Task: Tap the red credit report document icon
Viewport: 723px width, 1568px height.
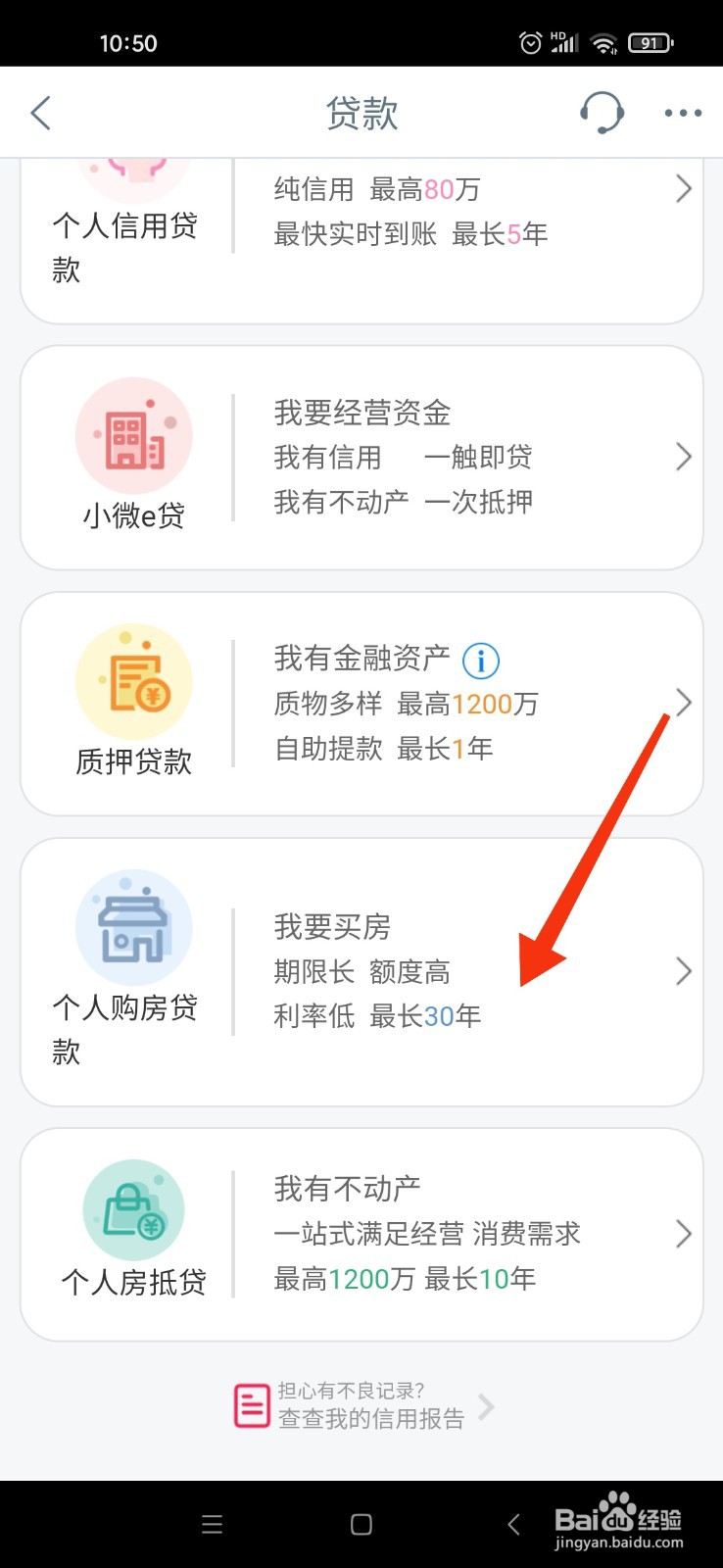Action: tap(251, 1403)
